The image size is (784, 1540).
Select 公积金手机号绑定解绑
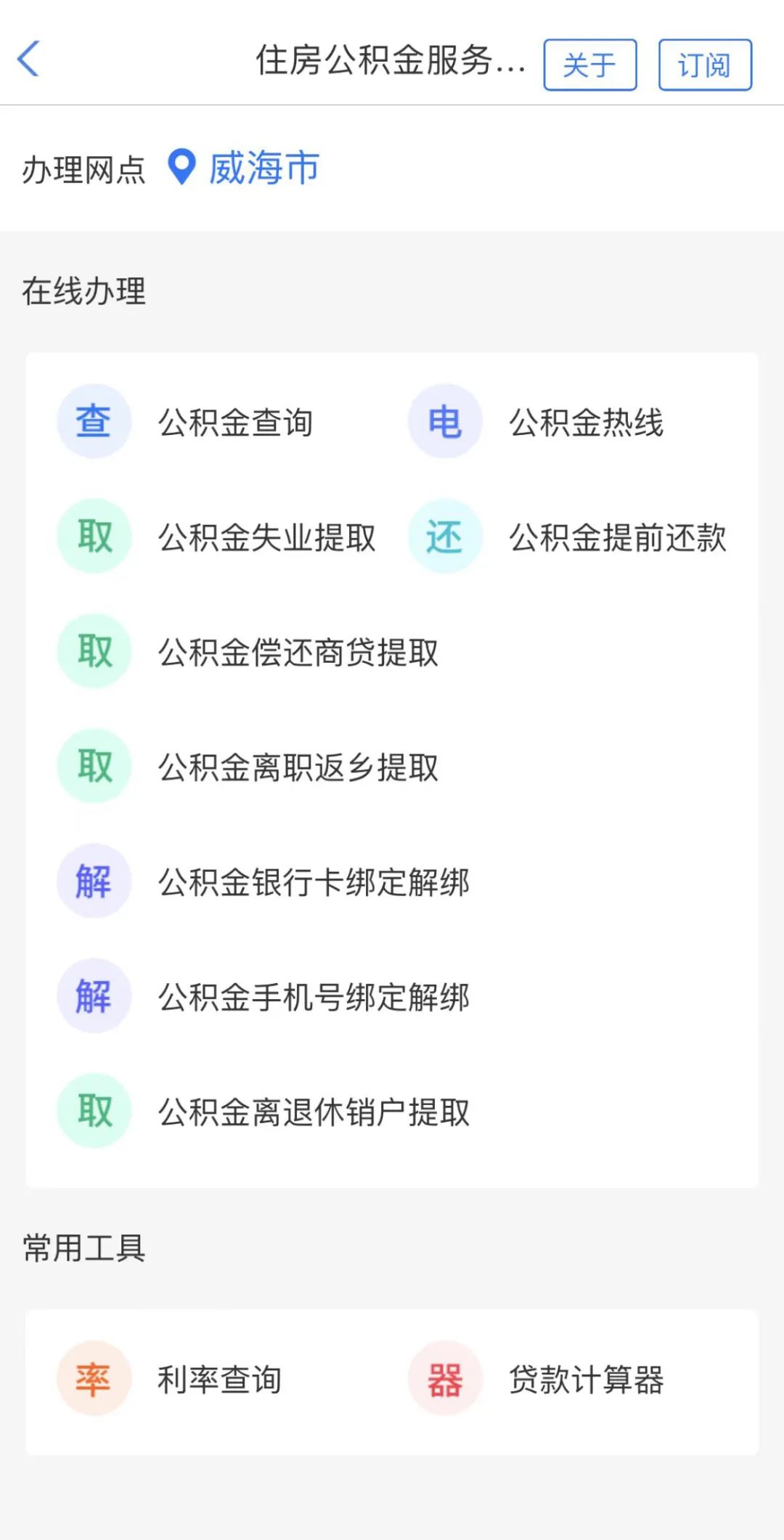tap(313, 996)
